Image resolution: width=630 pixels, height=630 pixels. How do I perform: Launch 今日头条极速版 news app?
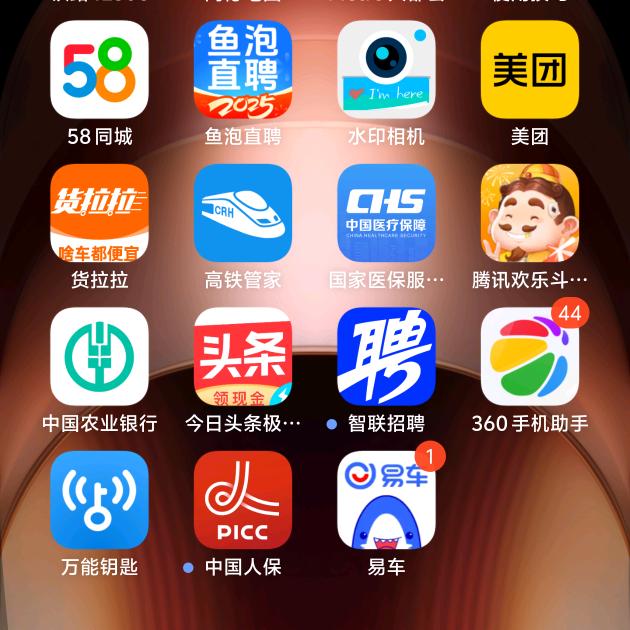tap(243, 356)
